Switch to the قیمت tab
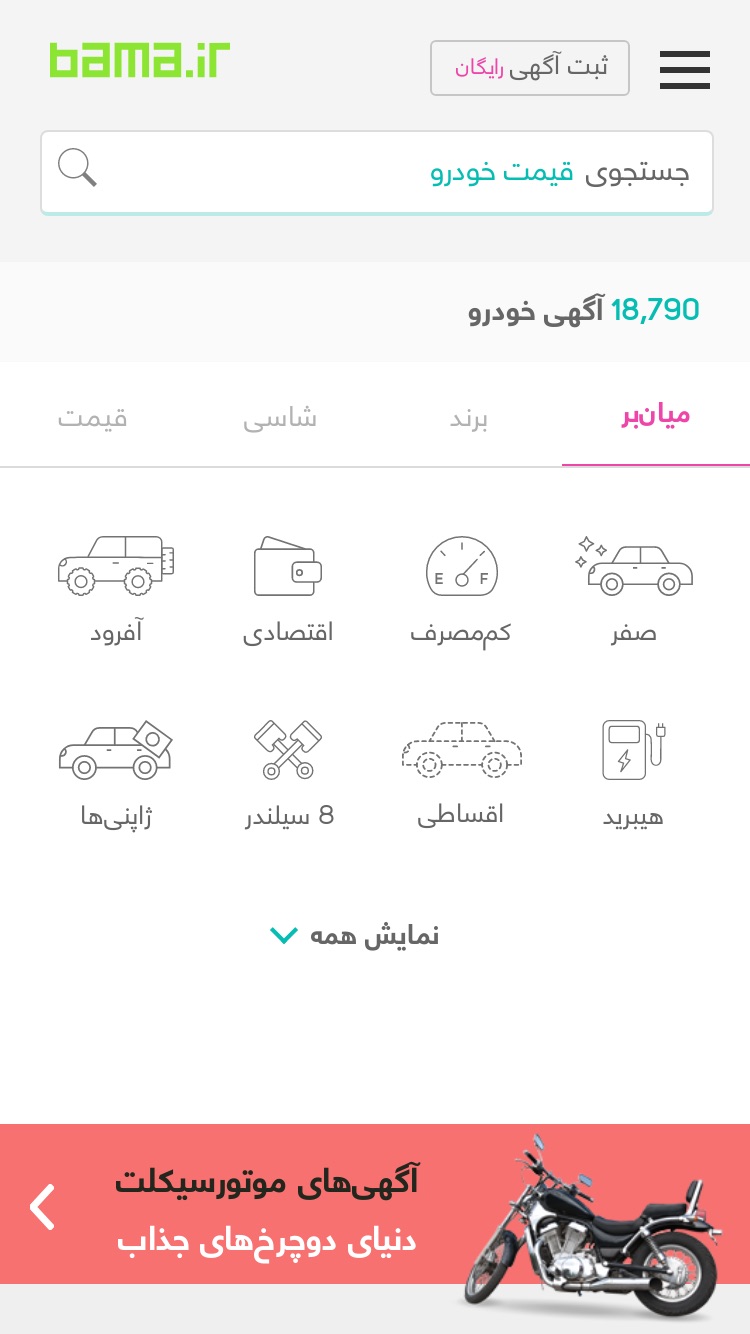The image size is (750, 1334). coord(93,416)
